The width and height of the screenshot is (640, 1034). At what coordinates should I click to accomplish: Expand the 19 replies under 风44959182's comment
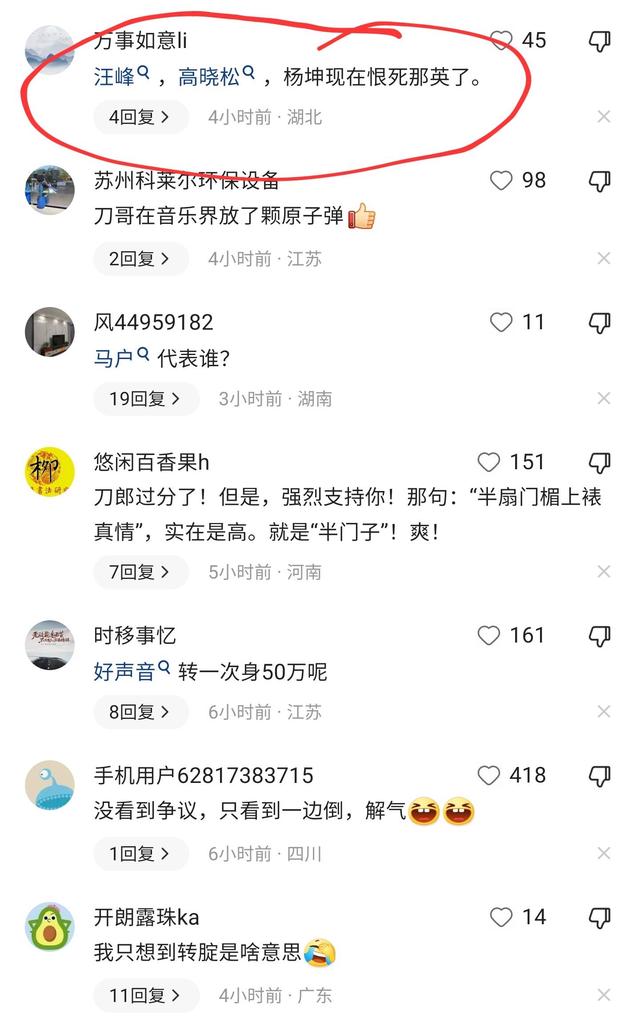point(146,399)
